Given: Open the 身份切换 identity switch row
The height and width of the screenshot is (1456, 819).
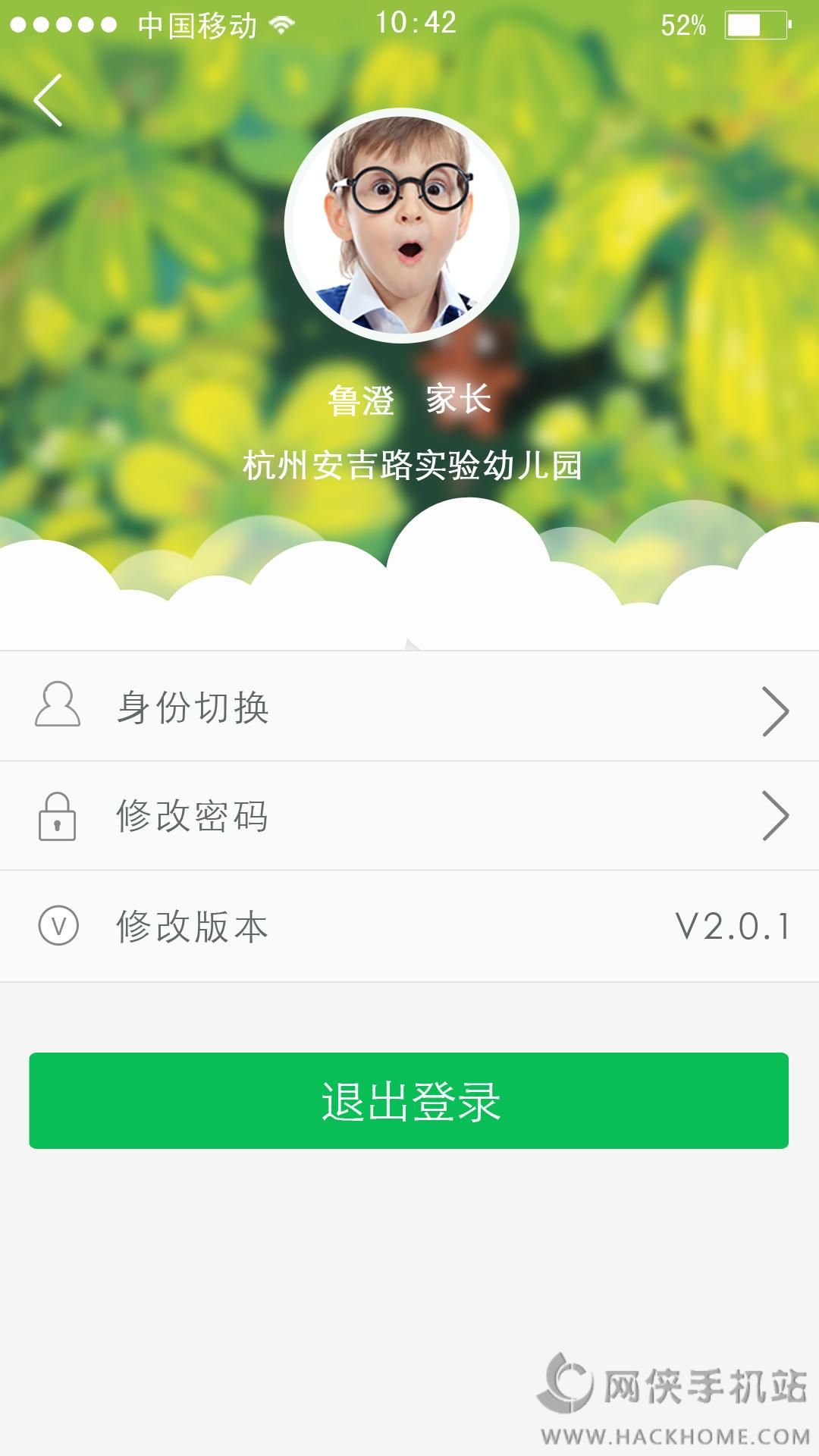Looking at the screenshot, I should [x=409, y=707].
